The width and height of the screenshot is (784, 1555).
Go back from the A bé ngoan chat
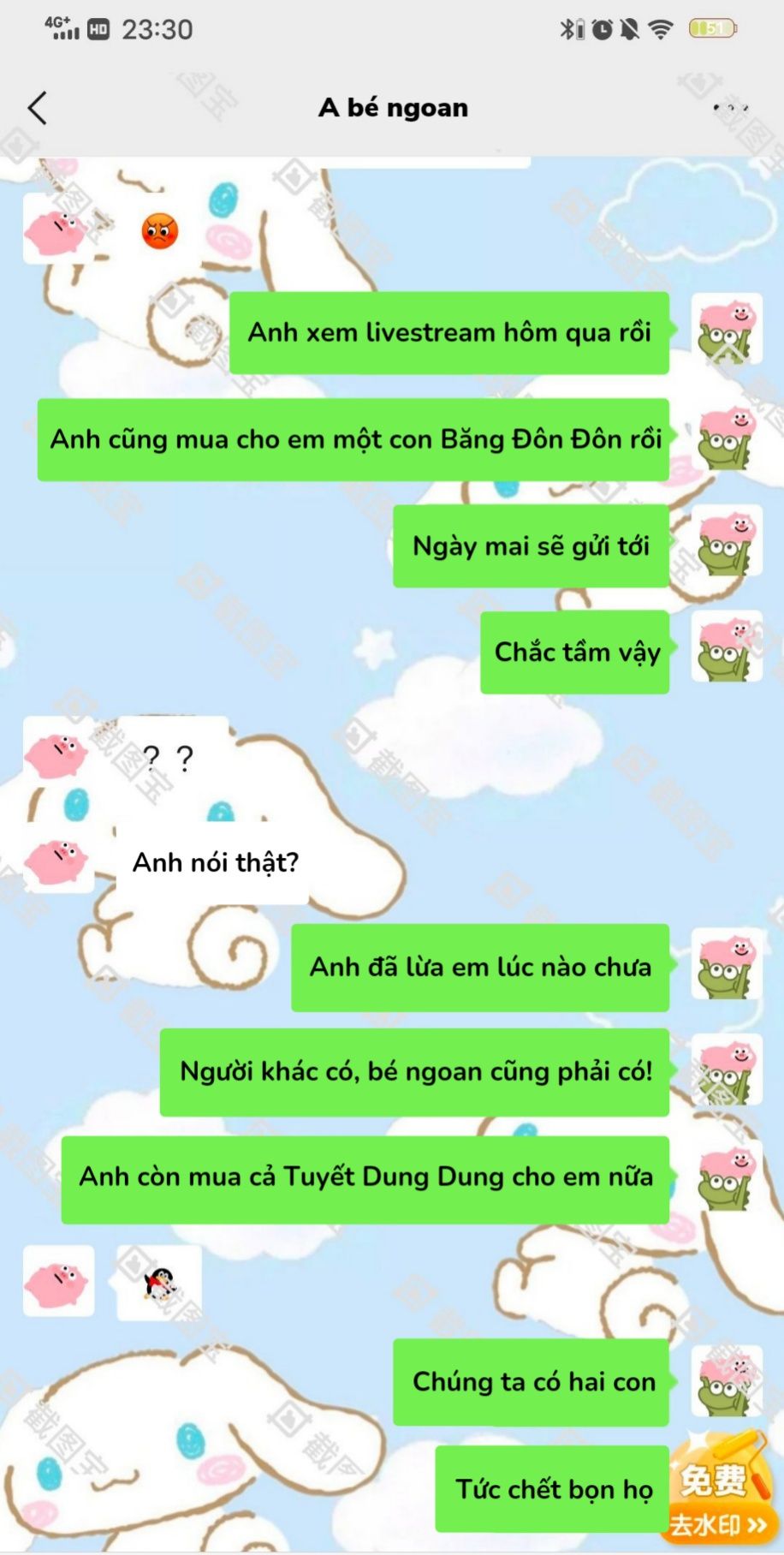(x=38, y=108)
